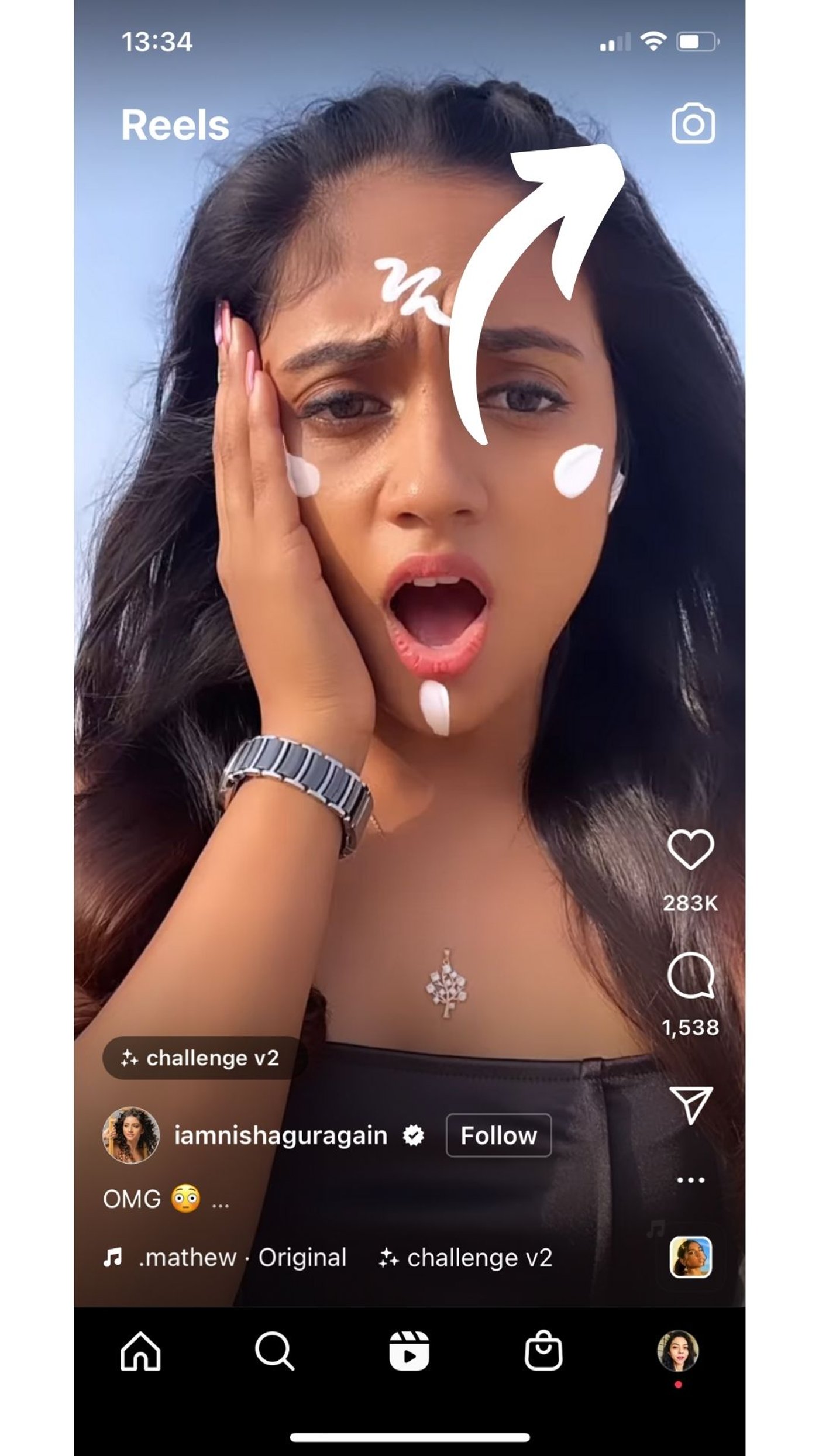The height and width of the screenshot is (1456, 819).
Task: Open the comments on this reel
Action: 690,975
